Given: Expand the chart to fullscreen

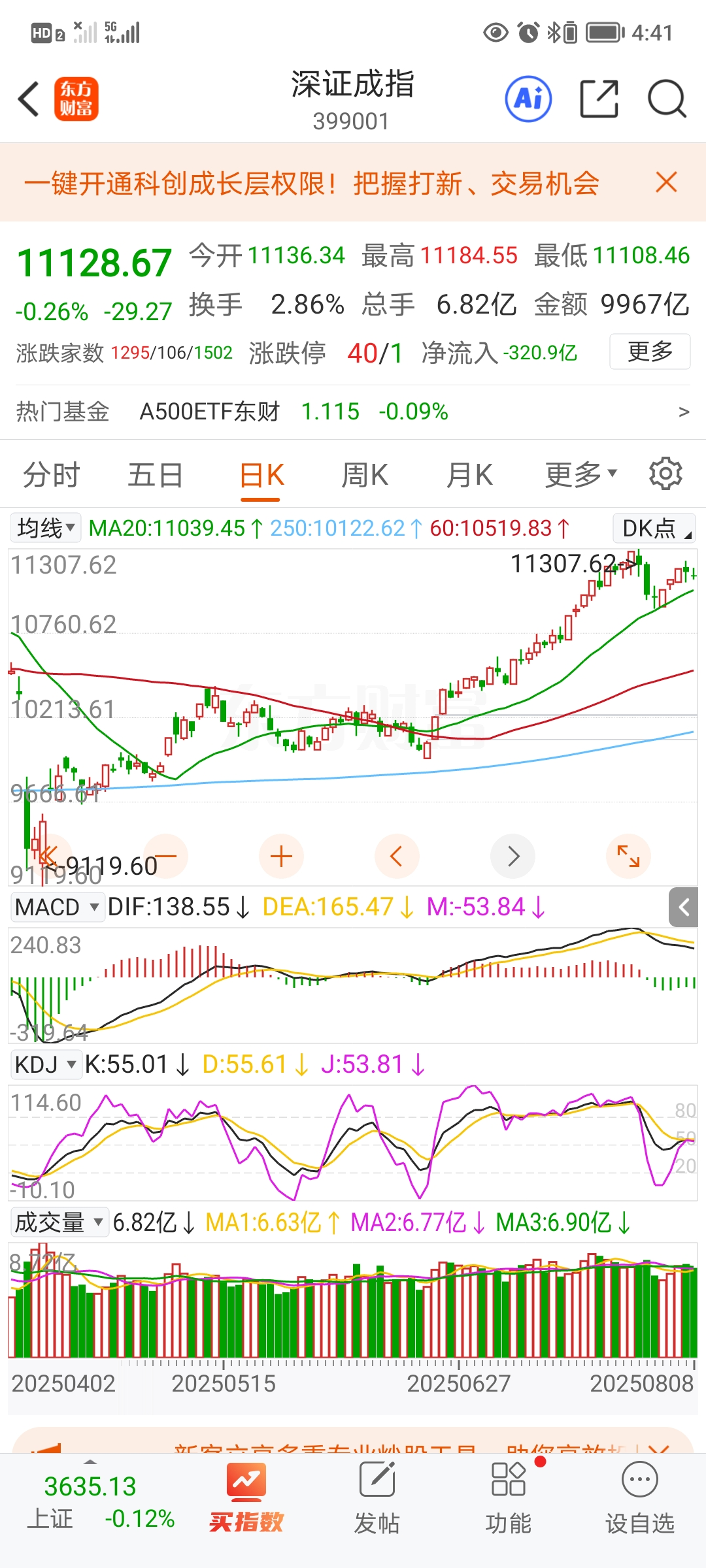Looking at the screenshot, I should [x=628, y=856].
